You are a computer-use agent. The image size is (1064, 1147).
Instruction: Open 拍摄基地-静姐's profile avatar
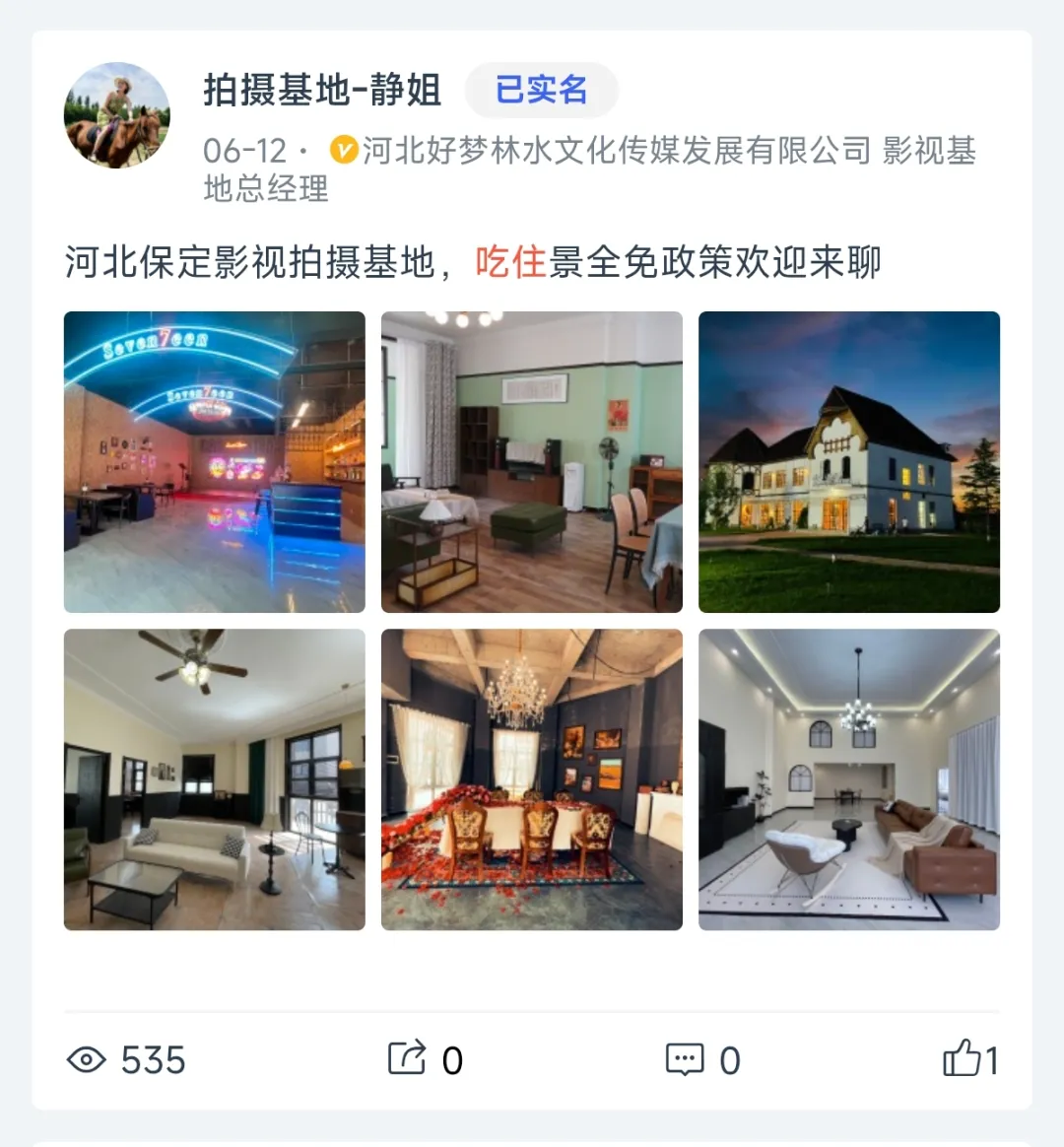coord(116,115)
